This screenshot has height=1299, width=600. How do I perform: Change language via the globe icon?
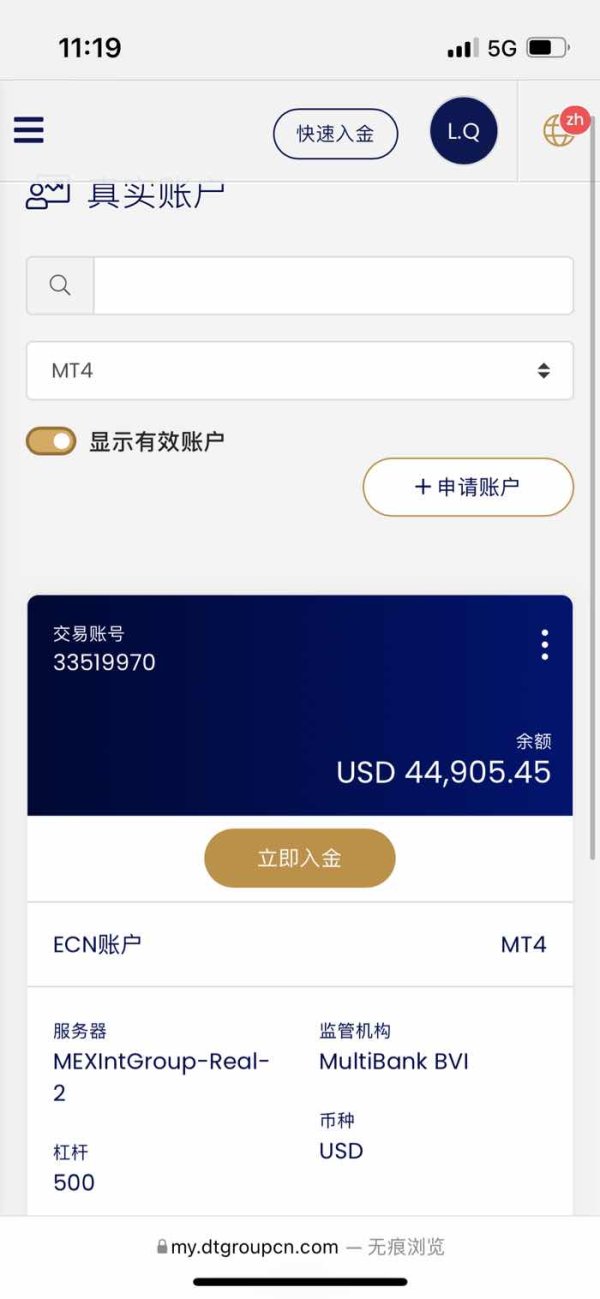pos(559,130)
